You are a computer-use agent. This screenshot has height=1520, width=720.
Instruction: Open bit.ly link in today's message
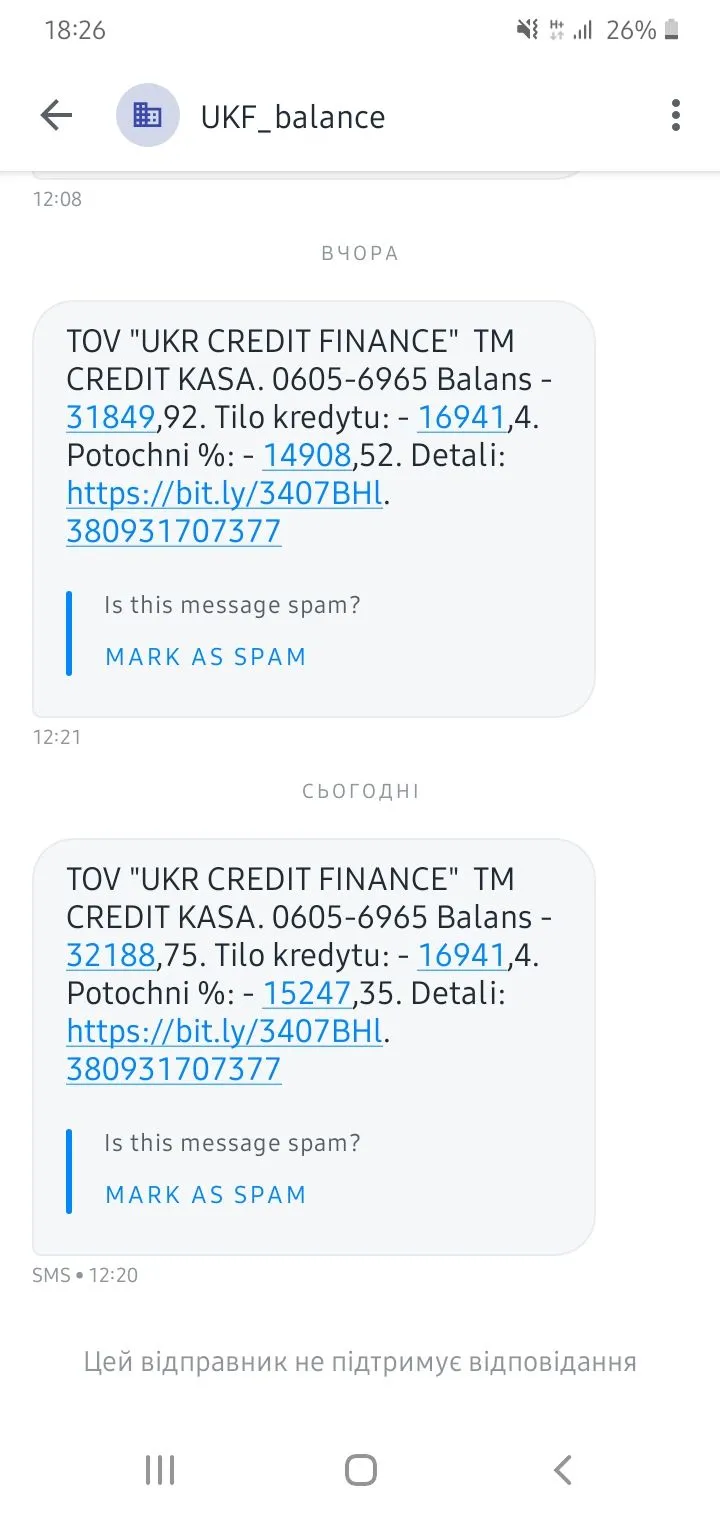224,1031
